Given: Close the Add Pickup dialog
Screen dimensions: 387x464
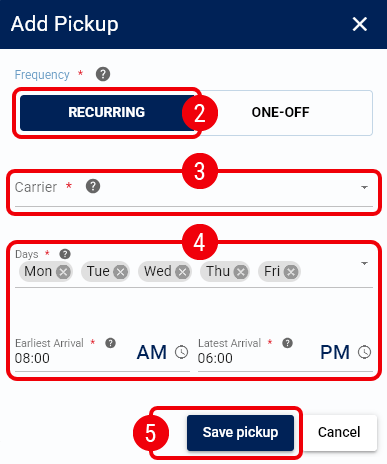Looking at the screenshot, I should pos(360,24).
